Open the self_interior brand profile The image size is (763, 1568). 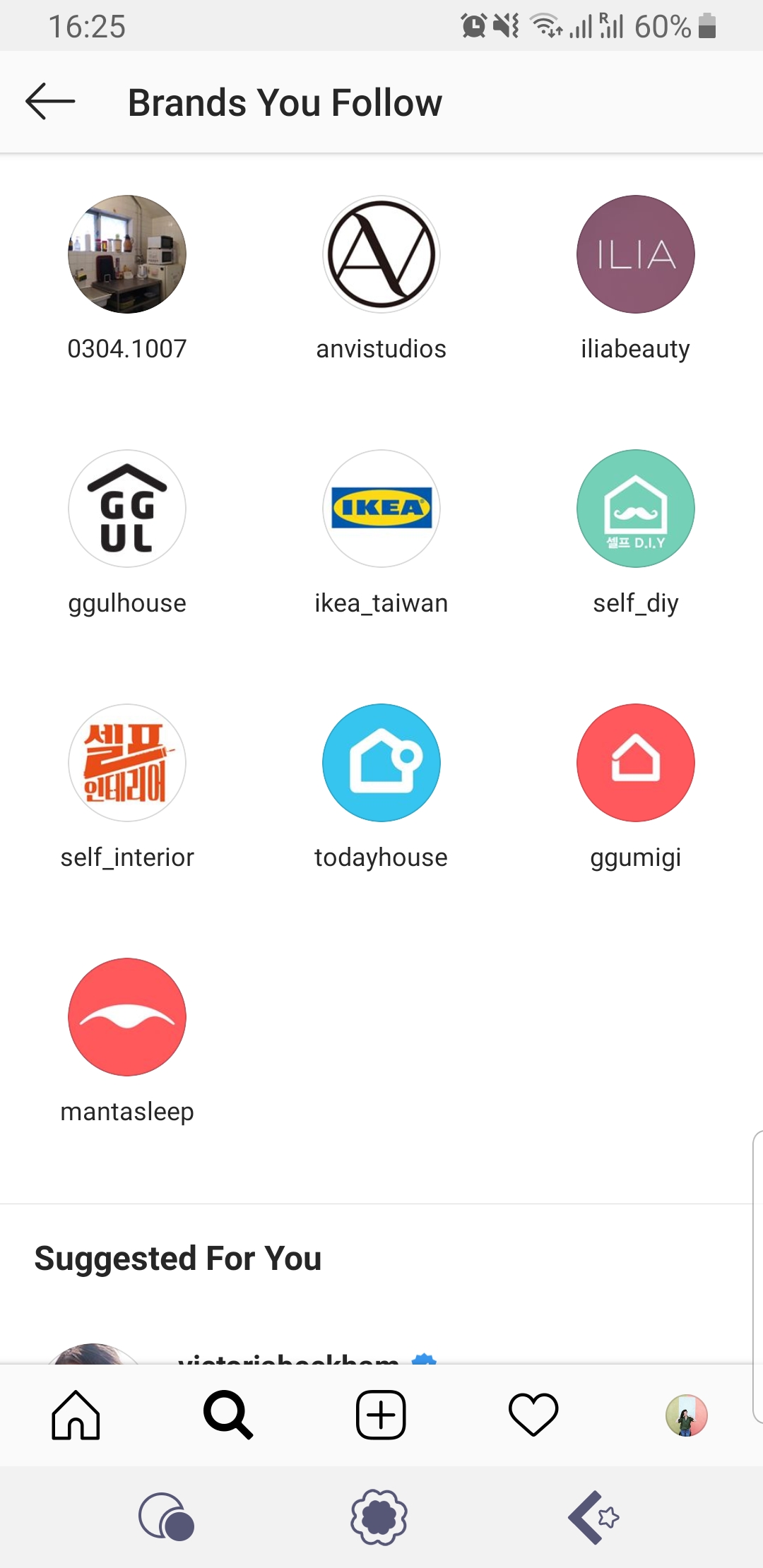point(126,764)
